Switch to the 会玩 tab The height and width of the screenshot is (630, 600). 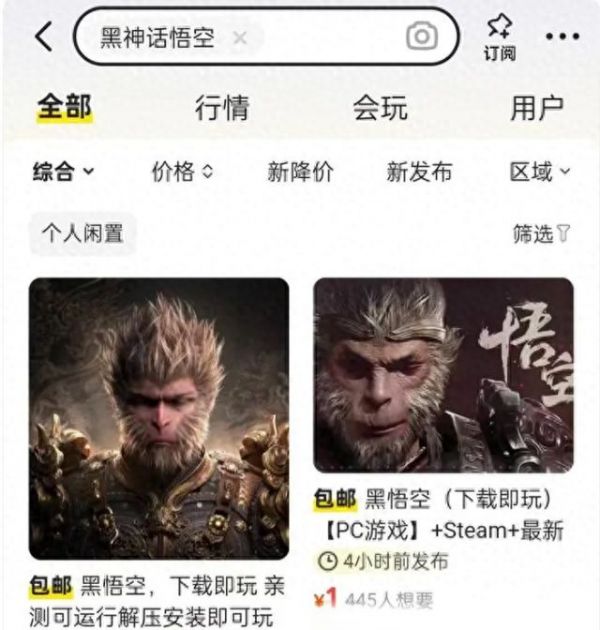[380, 108]
